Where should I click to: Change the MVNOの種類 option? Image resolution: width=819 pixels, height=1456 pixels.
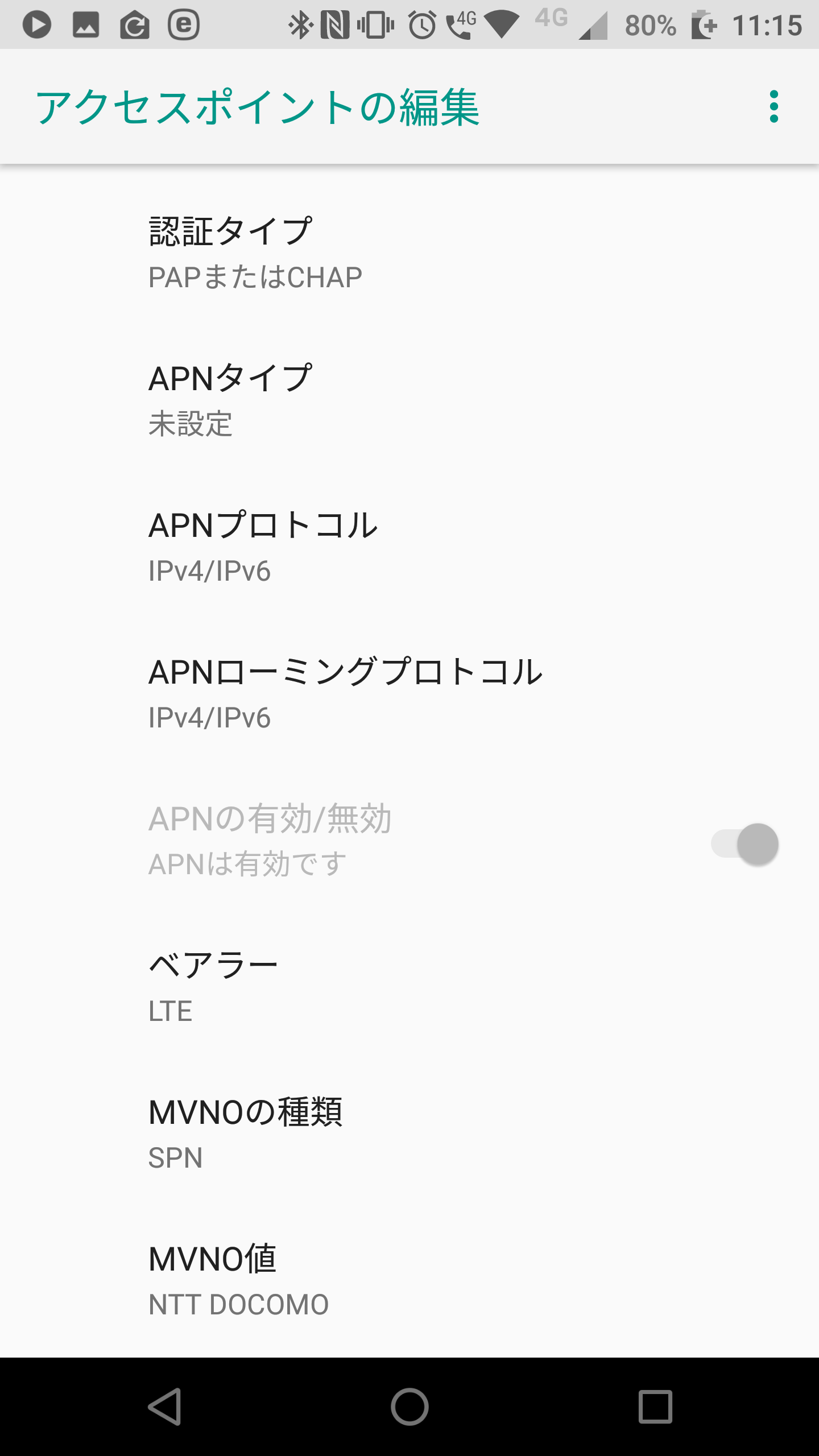pyautogui.click(x=409, y=1134)
